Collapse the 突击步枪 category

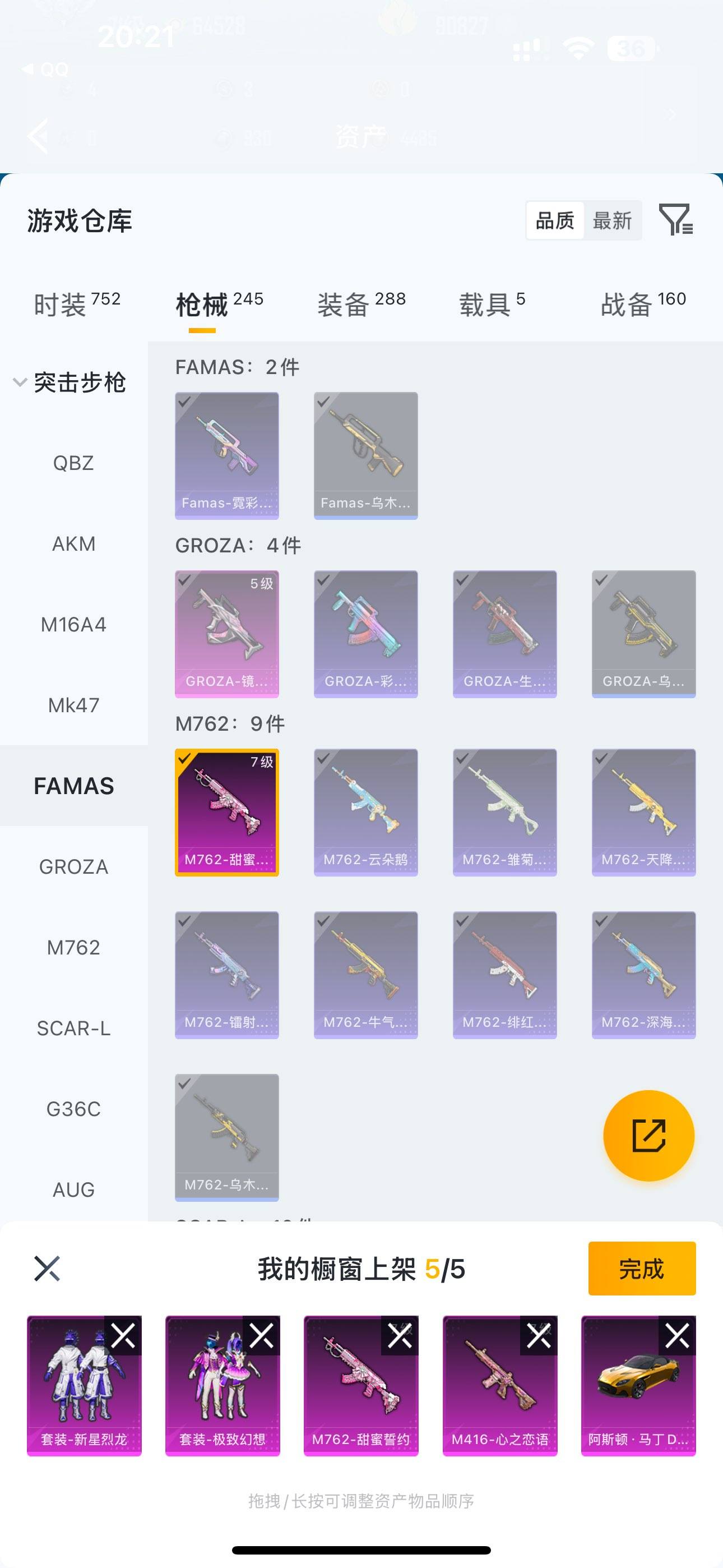(20, 383)
